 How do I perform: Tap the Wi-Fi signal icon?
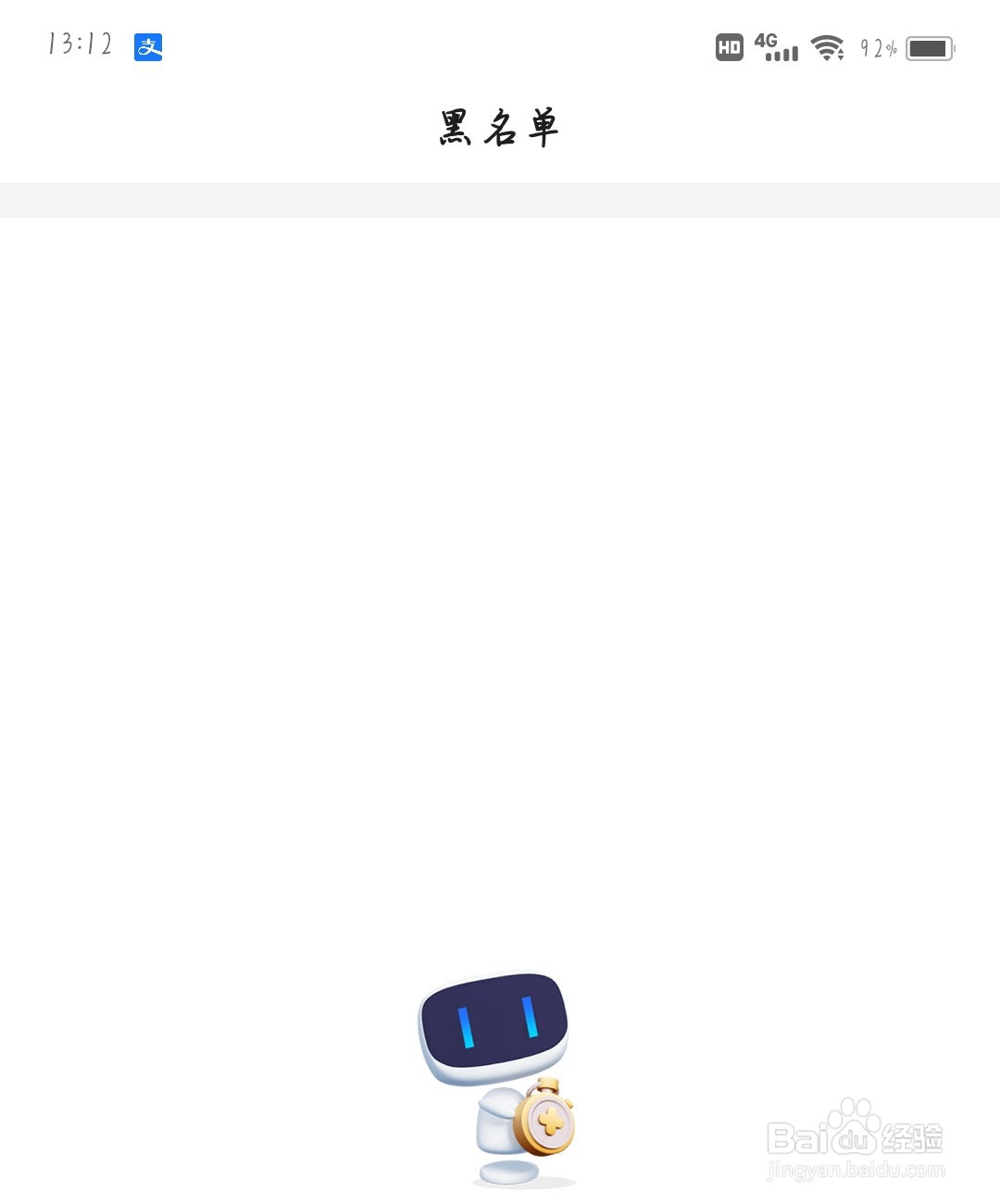(827, 46)
